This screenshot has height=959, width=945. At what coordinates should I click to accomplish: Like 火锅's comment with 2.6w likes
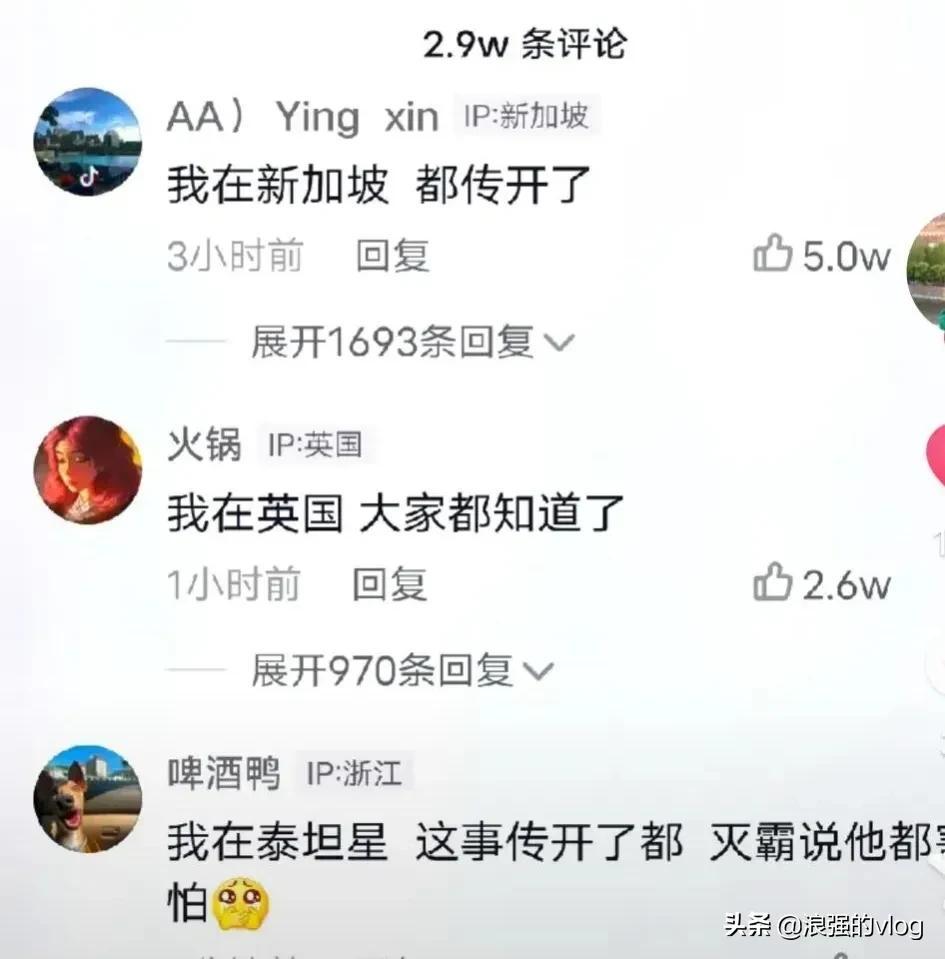[773, 583]
